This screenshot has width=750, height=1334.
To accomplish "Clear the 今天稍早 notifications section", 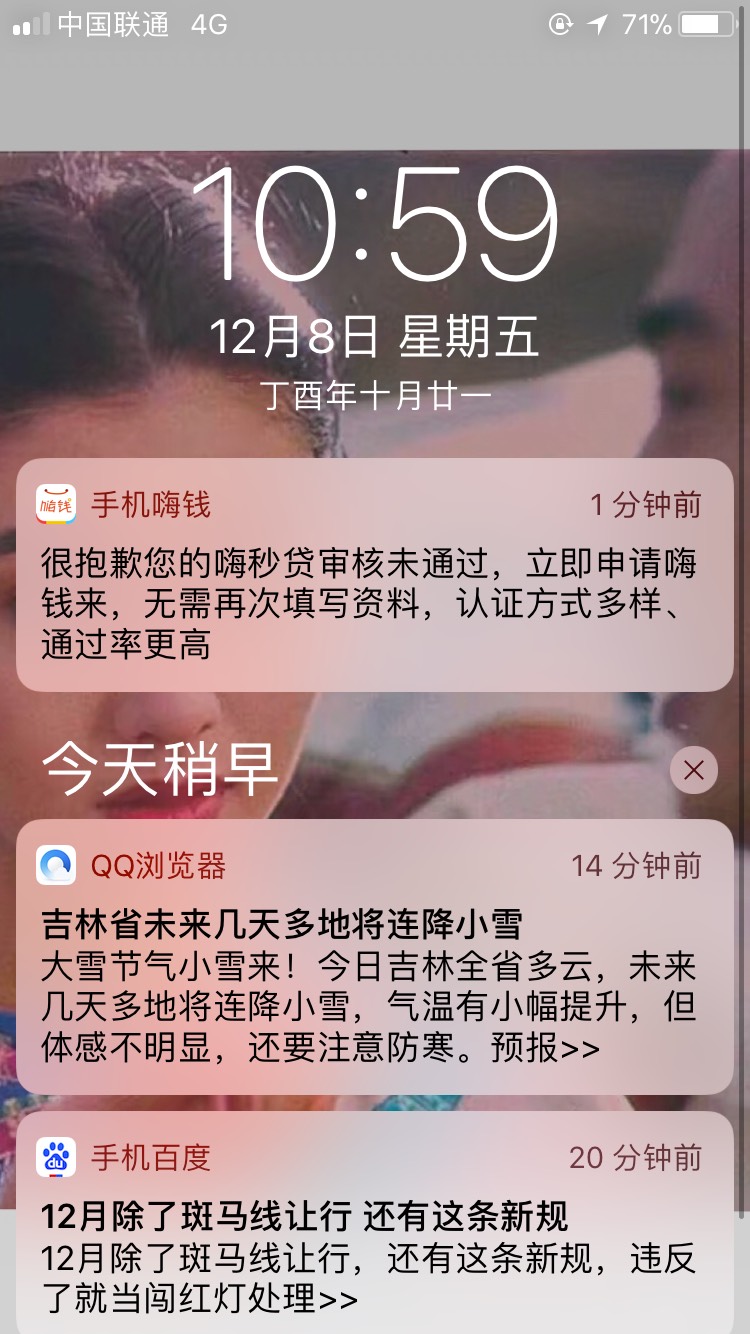I will point(693,770).
